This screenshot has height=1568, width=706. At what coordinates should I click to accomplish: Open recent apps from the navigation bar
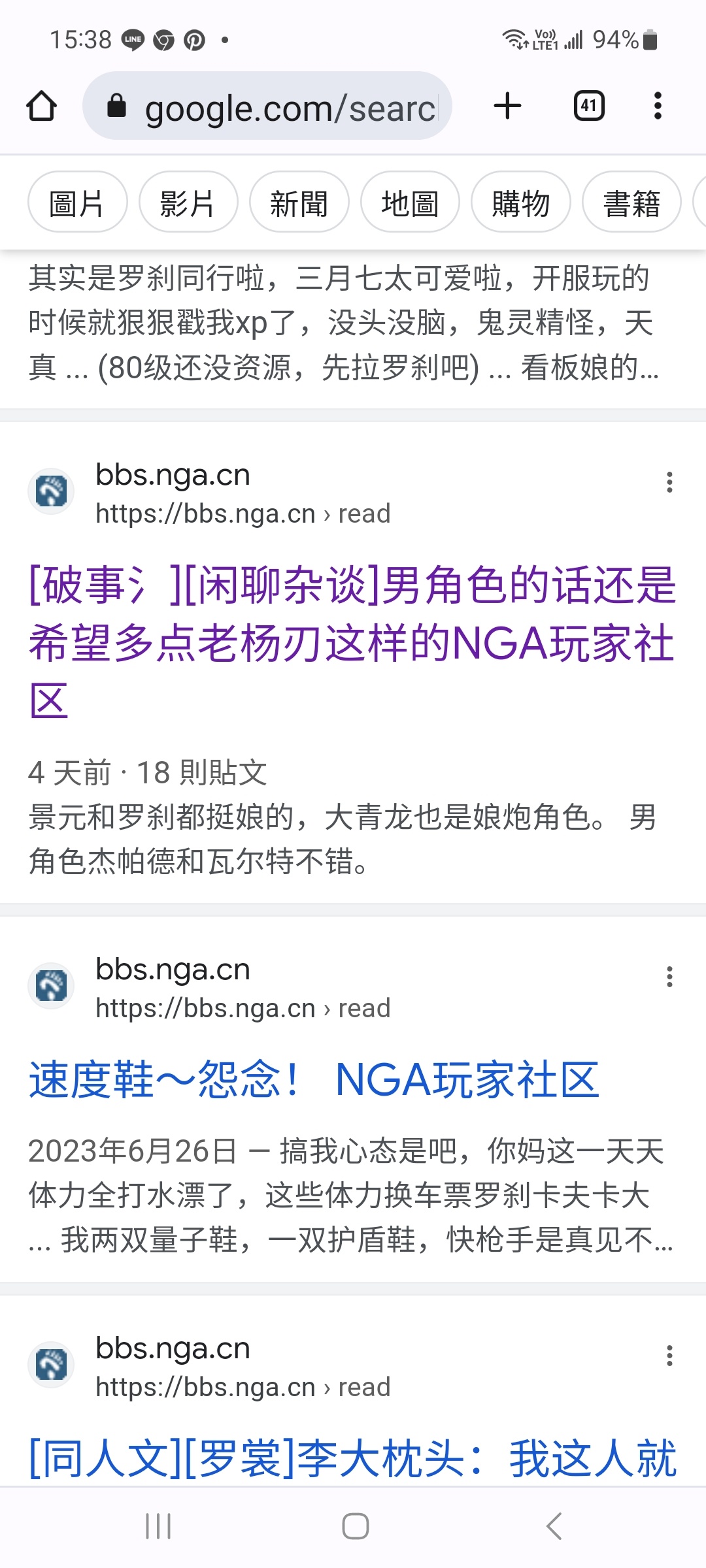coord(158,1526)
